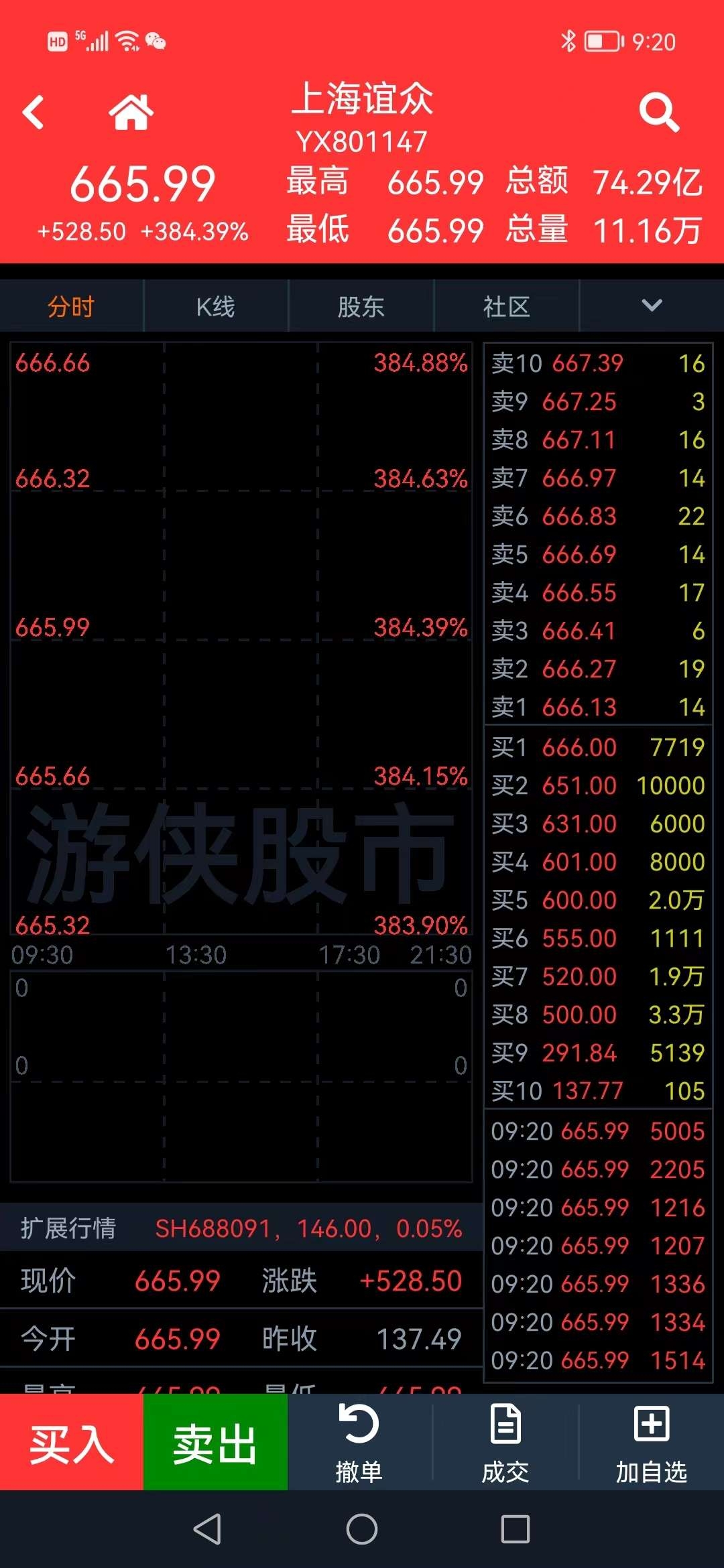The image size is (724, 1568).
Task: Select the 卖1 666.13 order row
Action: point(598,707)
